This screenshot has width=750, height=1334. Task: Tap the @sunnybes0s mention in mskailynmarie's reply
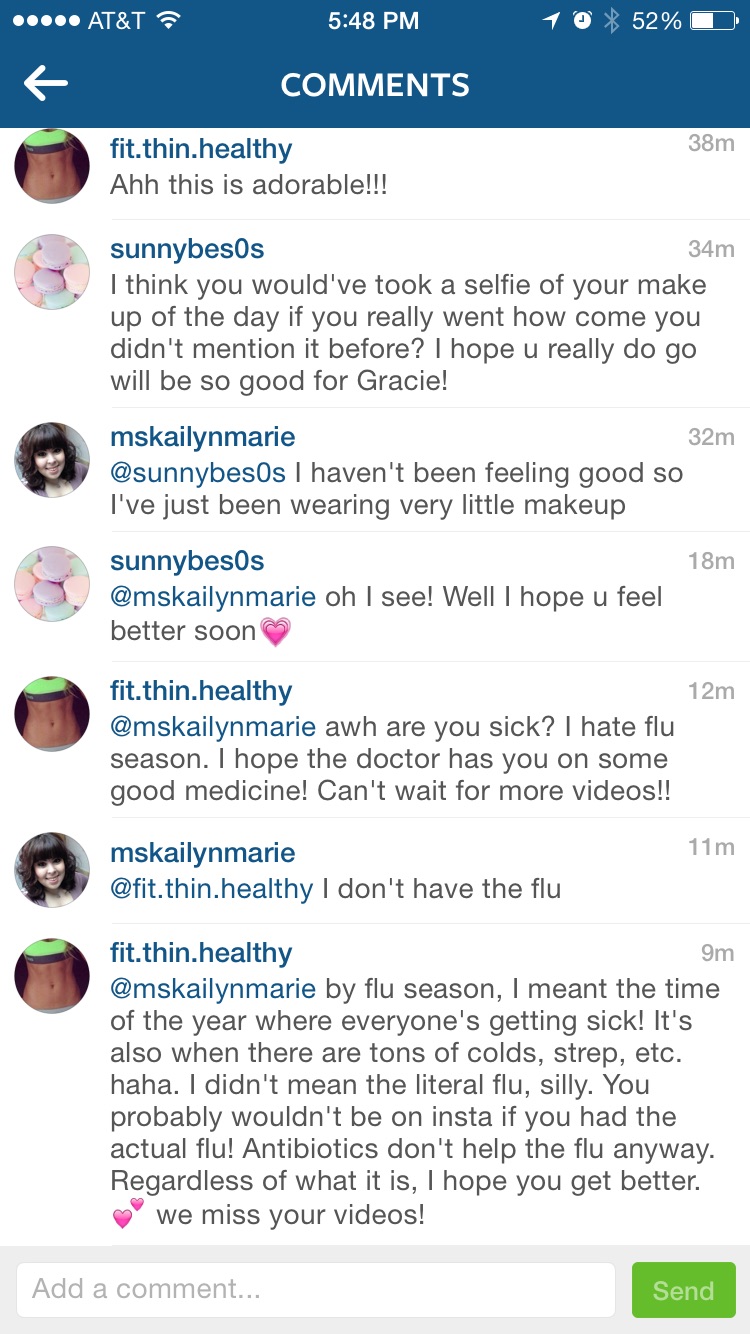[198, 472]
